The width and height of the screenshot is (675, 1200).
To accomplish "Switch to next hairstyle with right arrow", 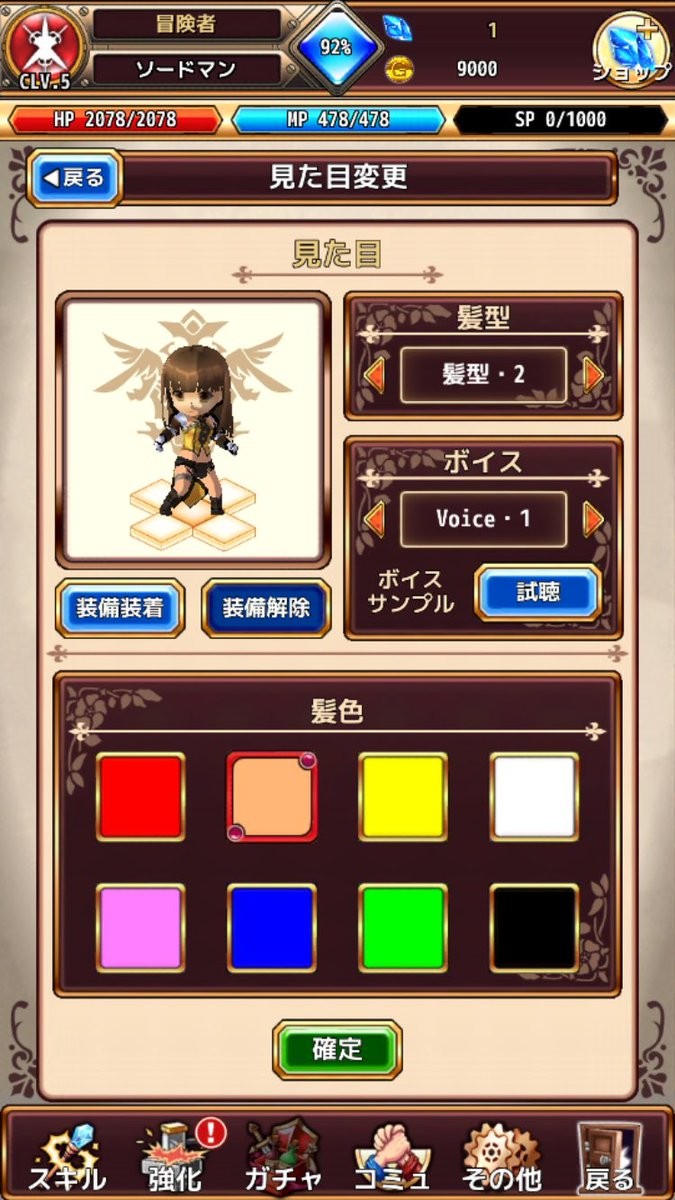I will tap(594, 375).
